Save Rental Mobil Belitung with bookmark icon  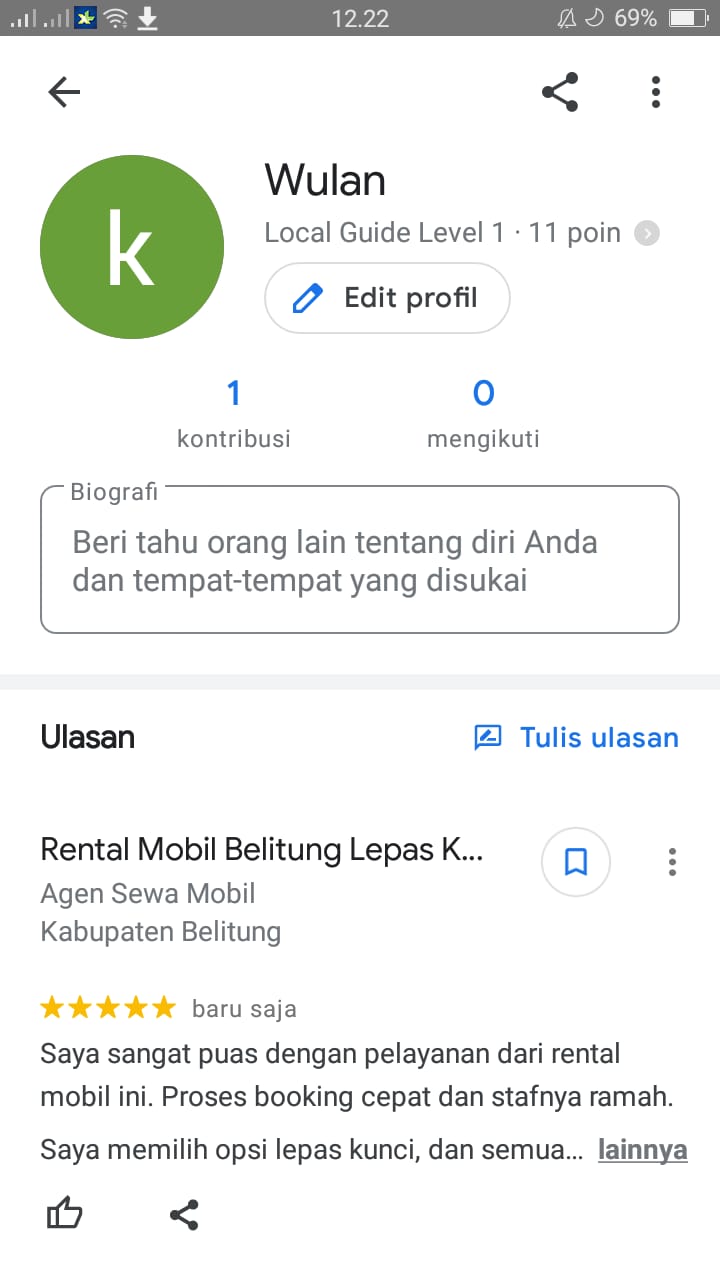point(576,861)
